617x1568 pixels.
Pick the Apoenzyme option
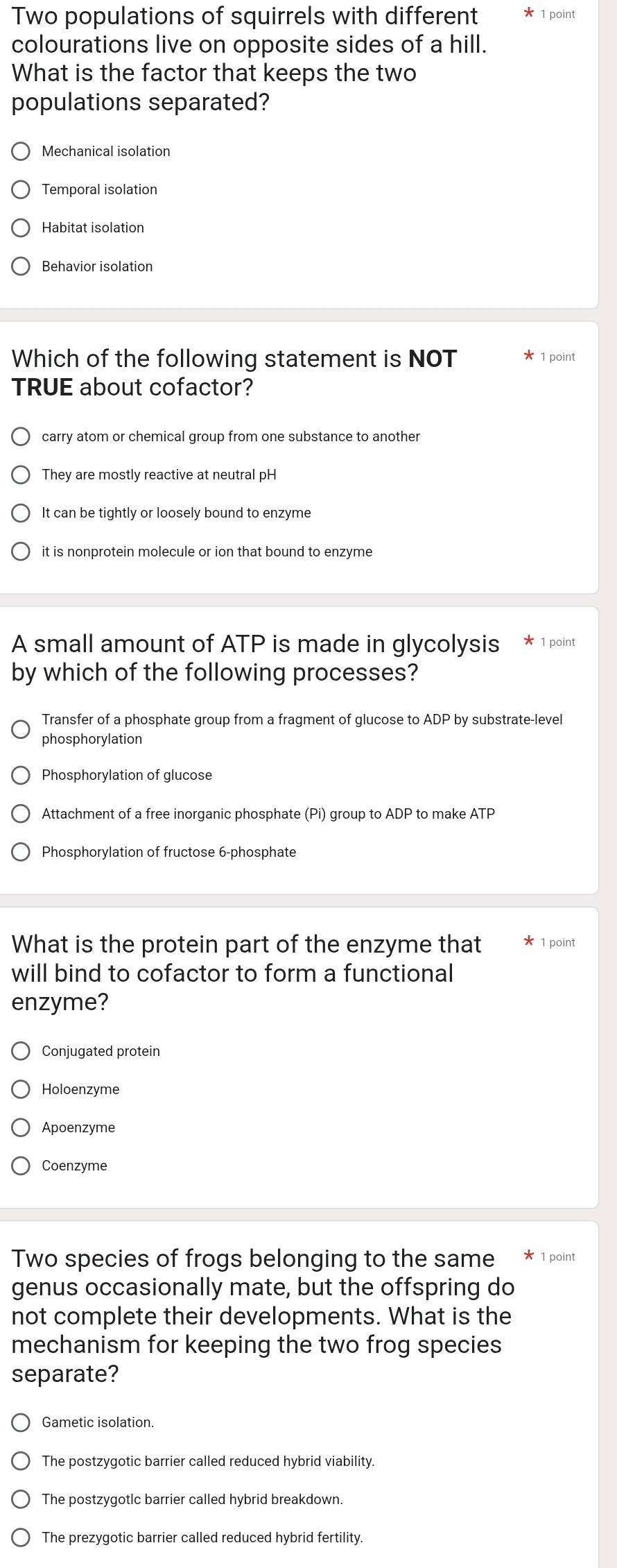(21, 1127)
